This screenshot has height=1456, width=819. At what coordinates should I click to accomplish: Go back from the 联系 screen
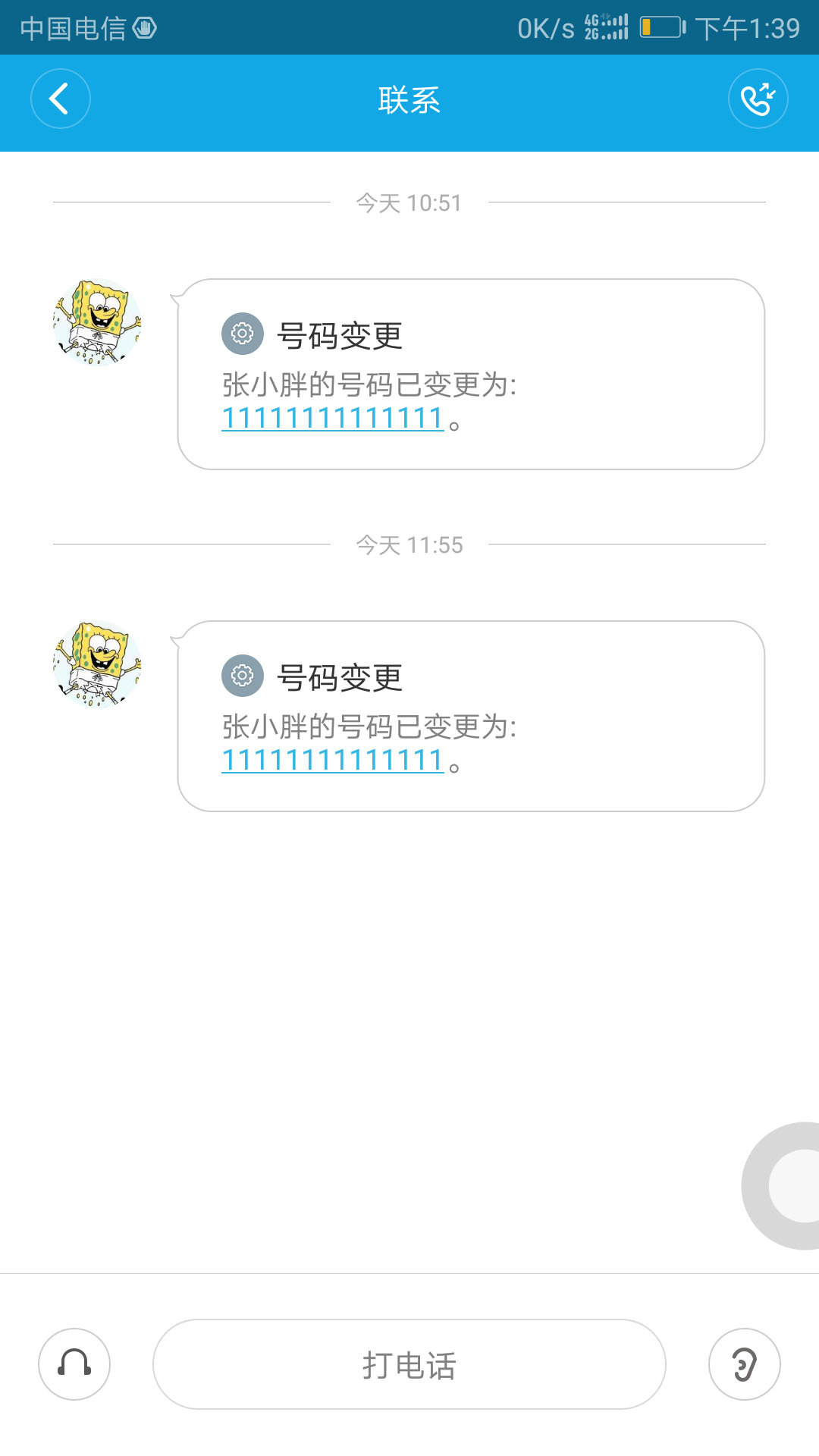(x=60, y=99)
